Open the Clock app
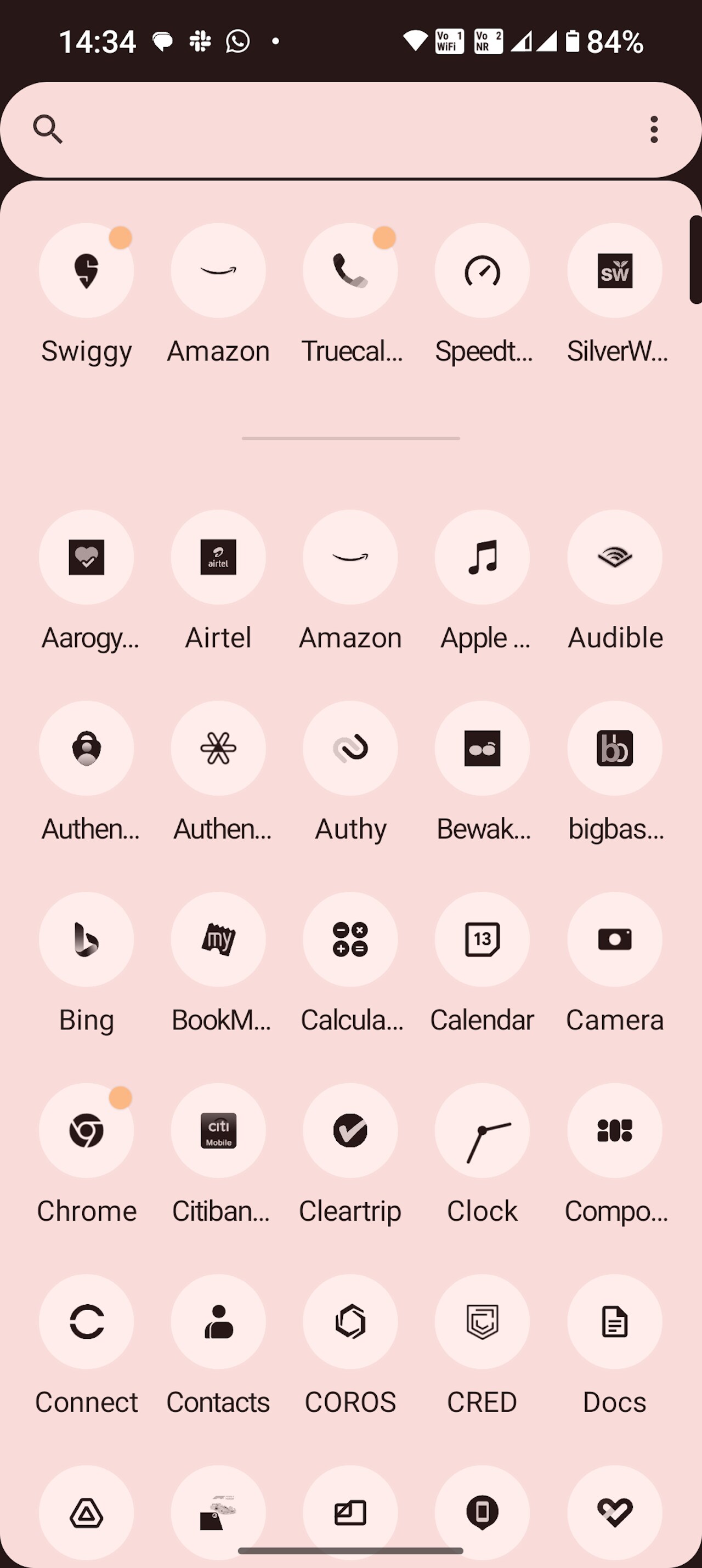The width and height of the screenshot is (702, 1568). (x=482, y=1130)
